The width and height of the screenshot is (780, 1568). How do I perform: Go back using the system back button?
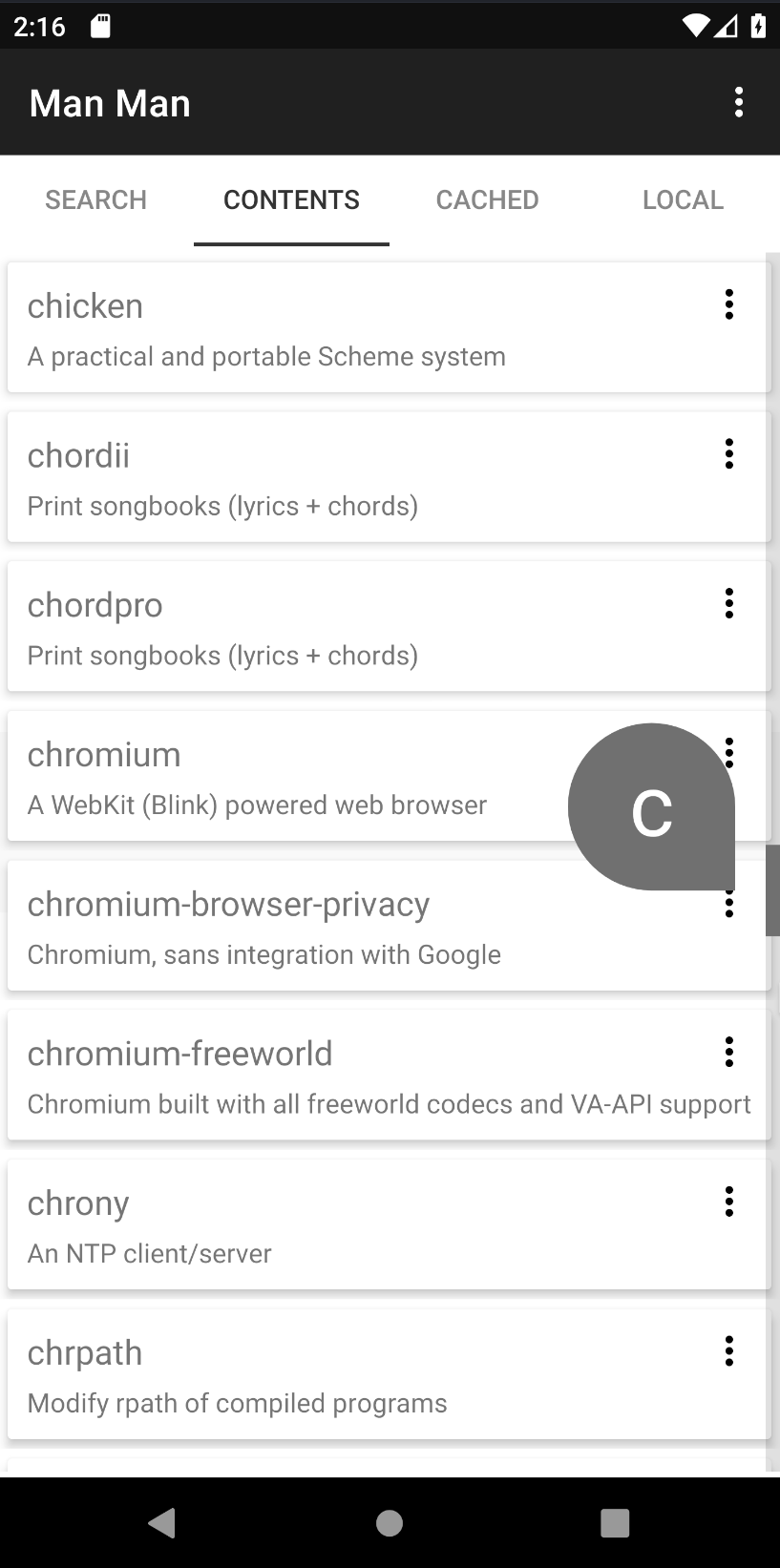point(162,1523)
